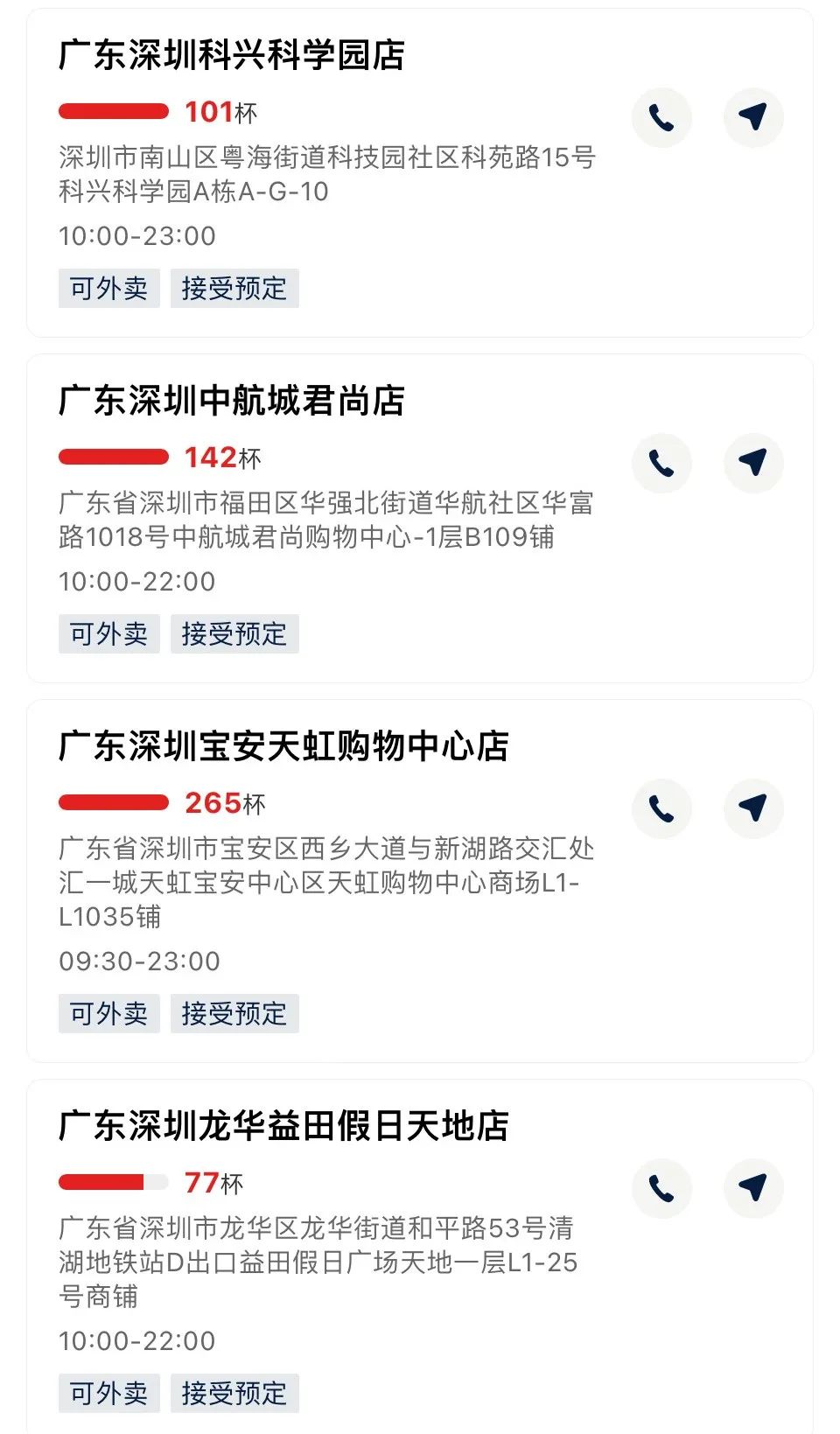The width and height of the screenshot is (840, 1434).
Task: Start navigation to 广东深圳龙华益田假日天地店
Action: point(753,1188)
